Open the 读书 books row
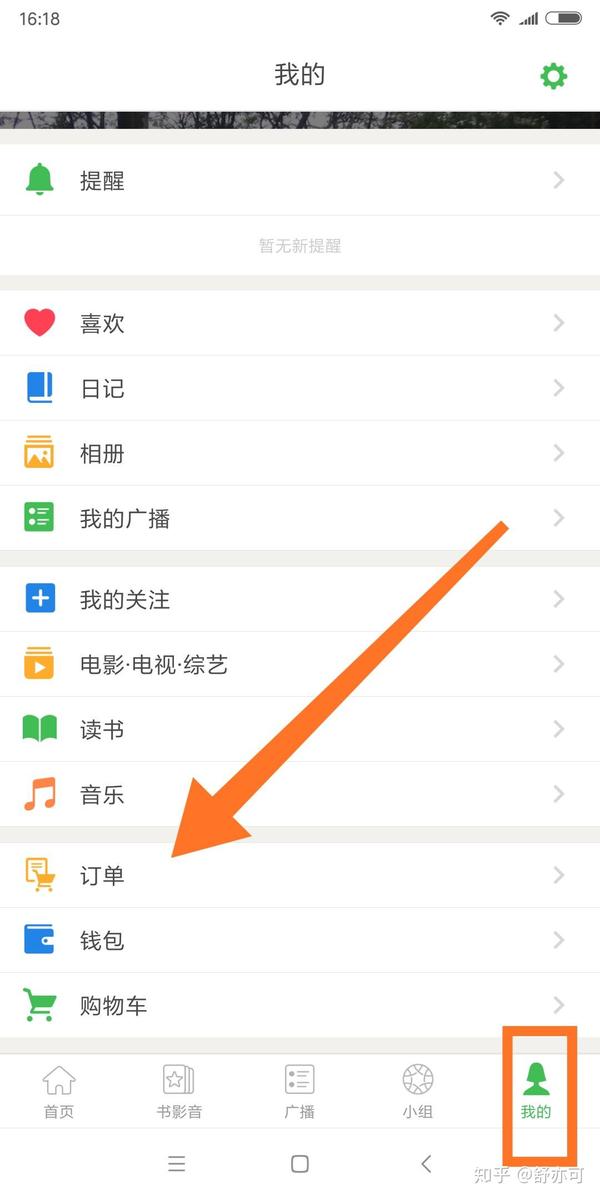This screenshot has width=600, height=1200. pyautogui.click(x=300, y=729)
